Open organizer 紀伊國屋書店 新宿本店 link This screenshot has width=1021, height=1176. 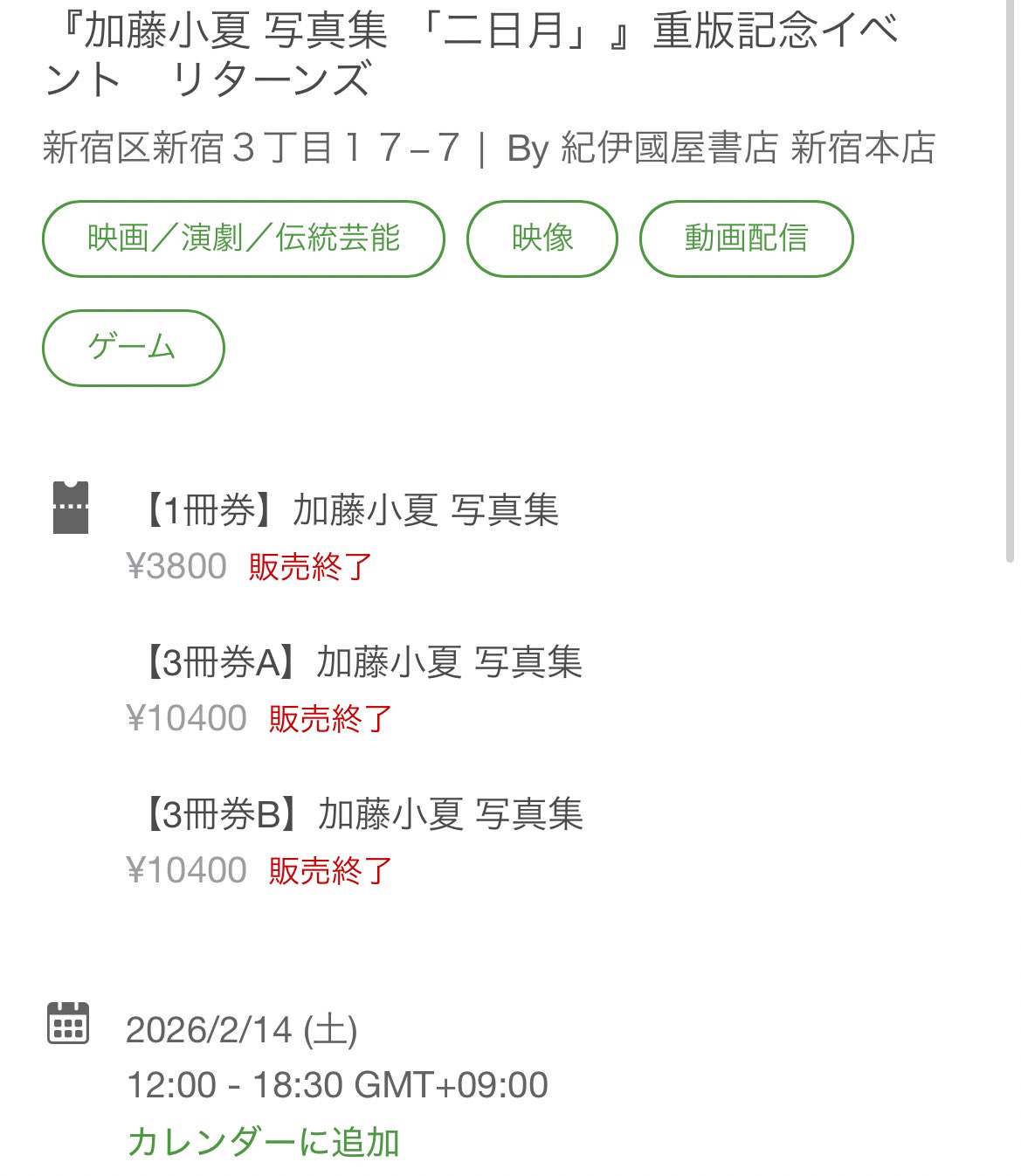748,148
